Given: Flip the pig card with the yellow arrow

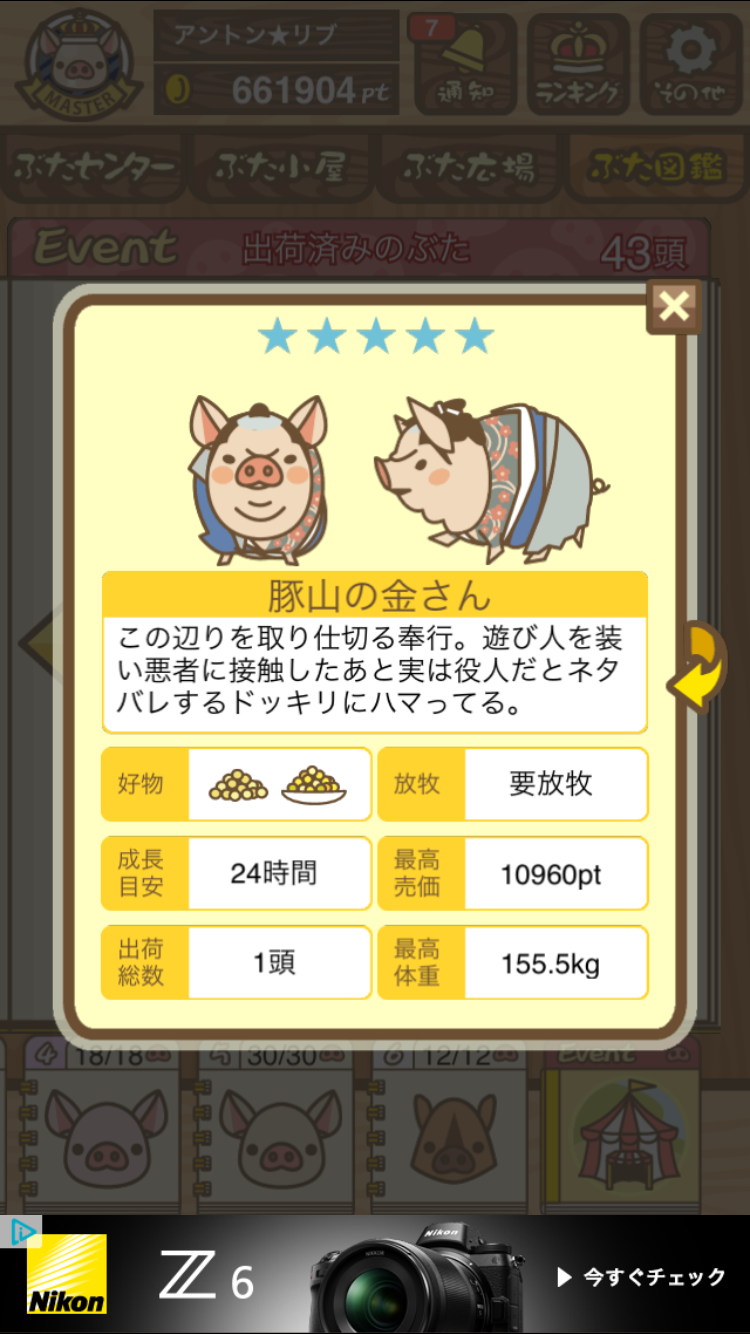Looking at the screenshot, I should 698,667.
